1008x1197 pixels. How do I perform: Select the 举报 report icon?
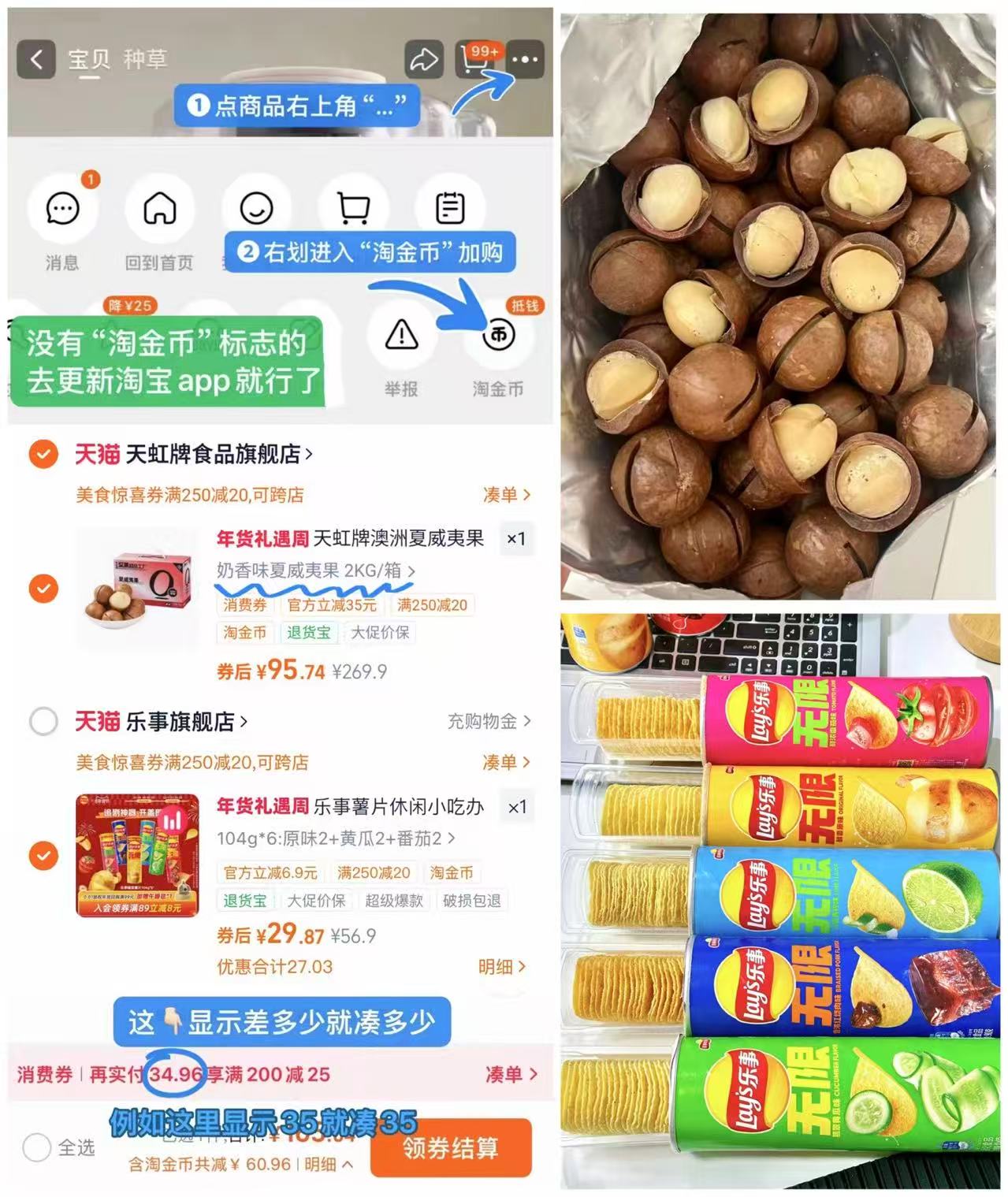point(400,335)
